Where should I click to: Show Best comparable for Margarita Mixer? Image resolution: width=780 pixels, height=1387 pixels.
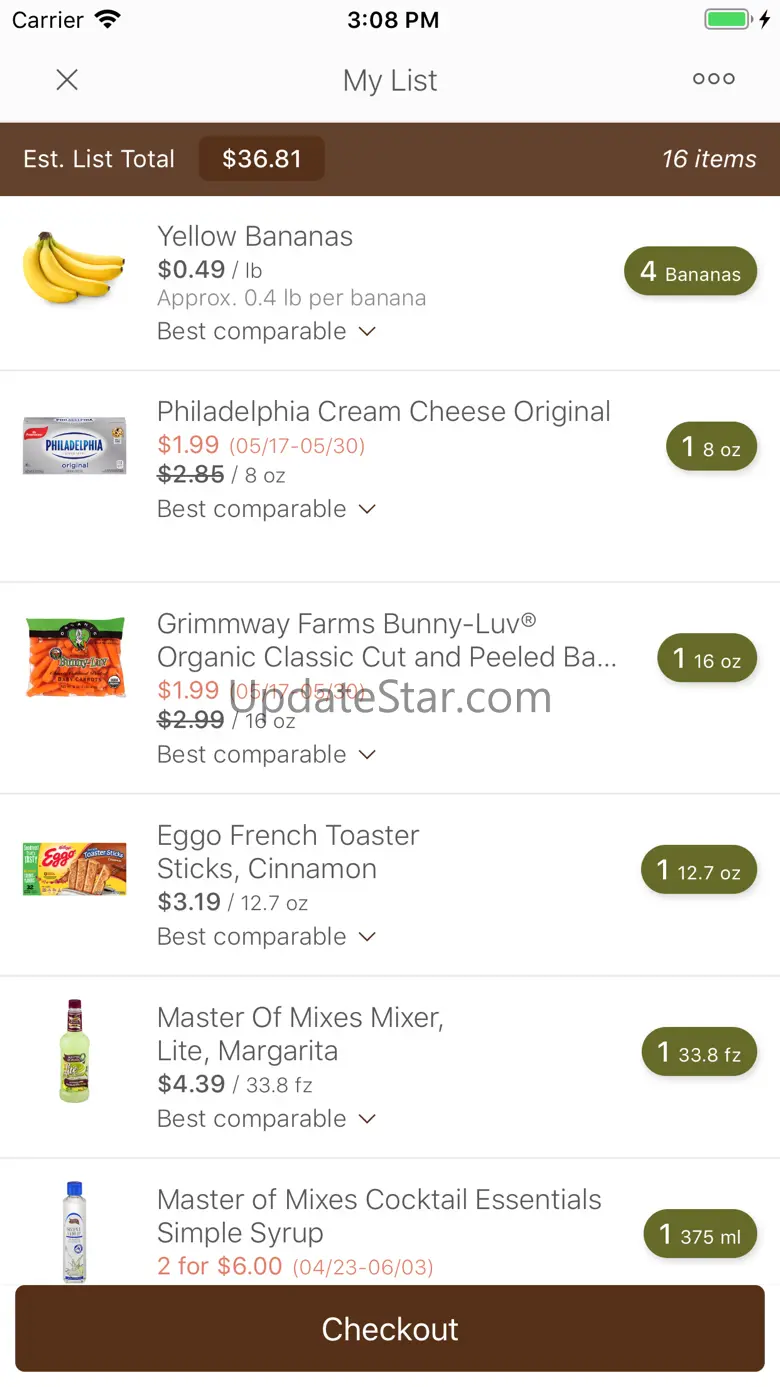pos(266,1118)
